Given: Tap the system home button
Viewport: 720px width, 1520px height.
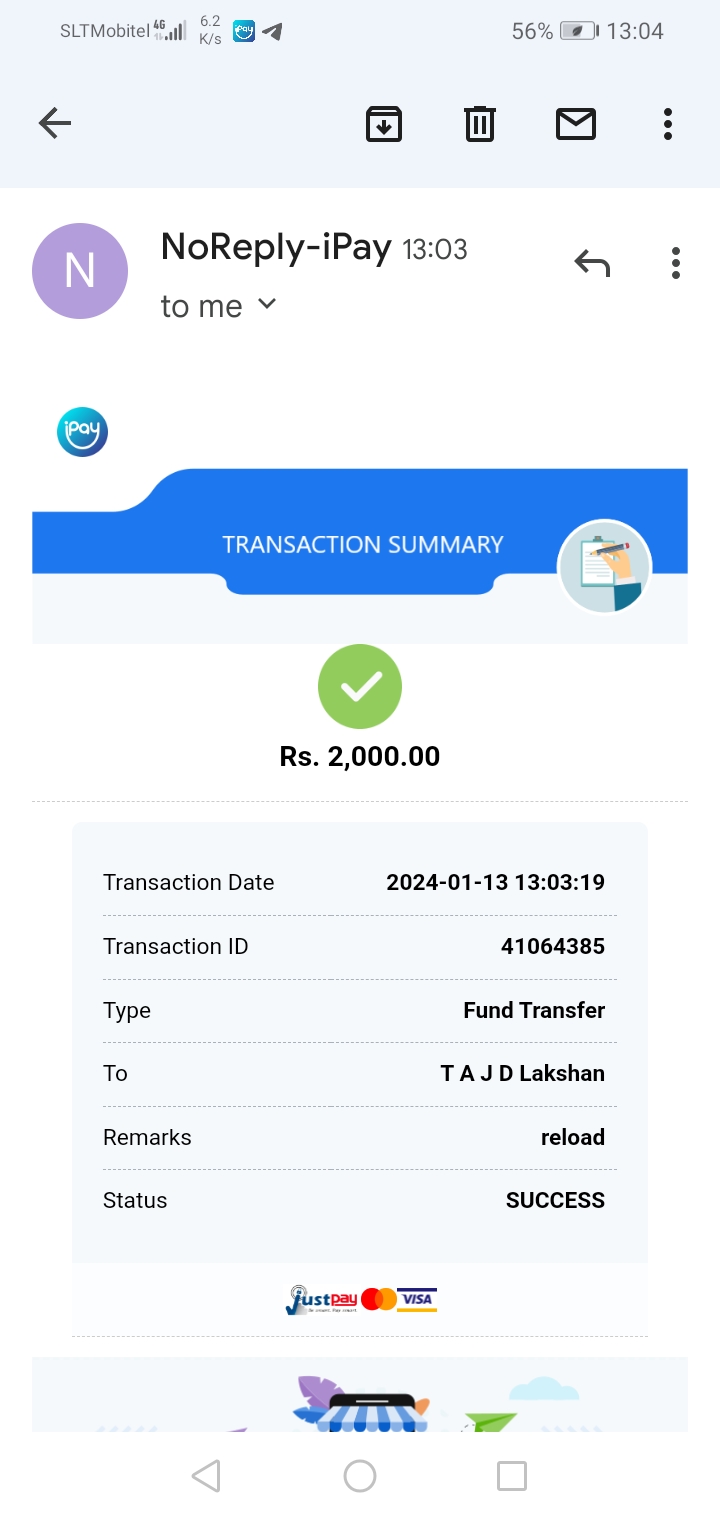Looking at the screenshot, I should click(360, 1476).
